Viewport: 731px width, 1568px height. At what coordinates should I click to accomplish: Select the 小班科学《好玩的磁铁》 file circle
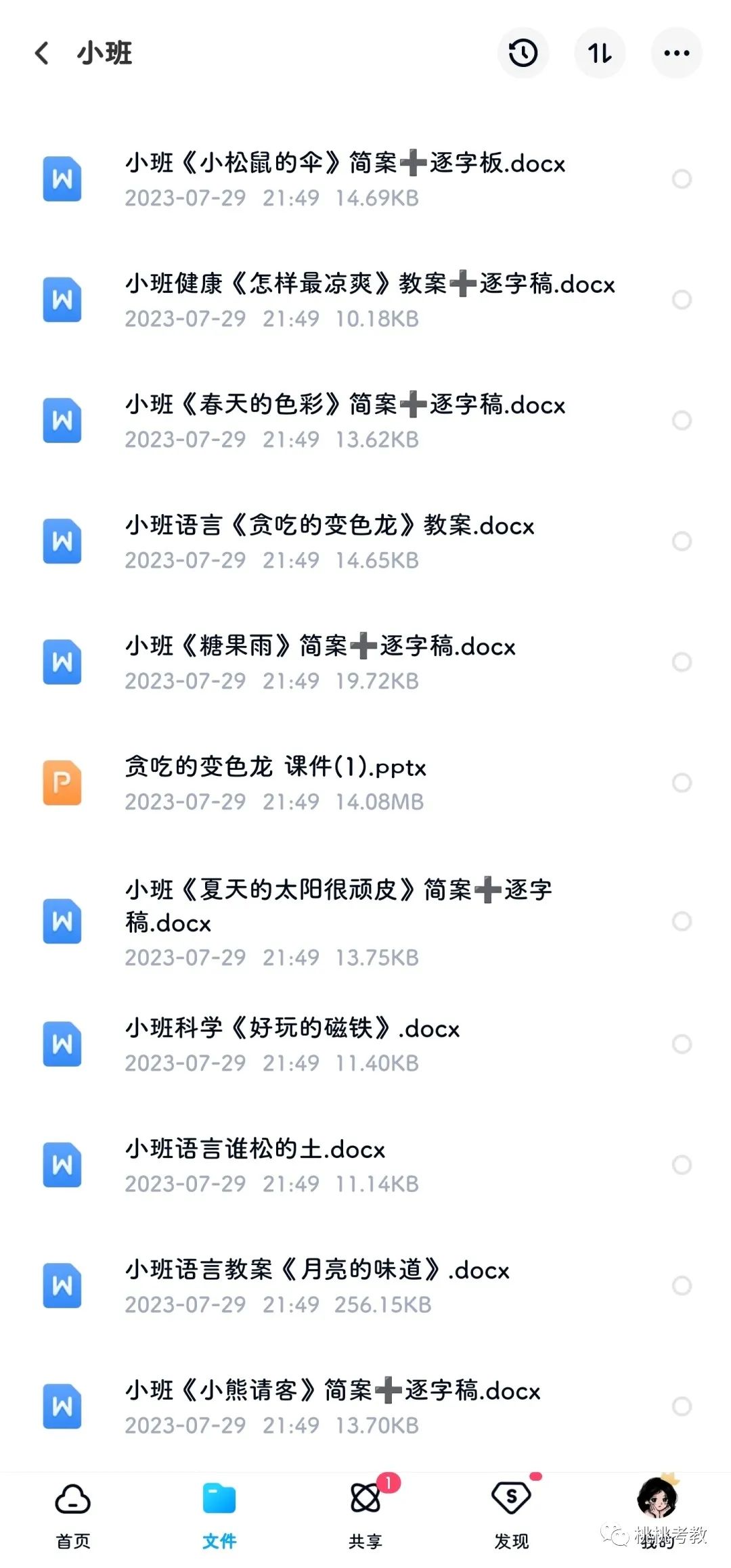682,1044
